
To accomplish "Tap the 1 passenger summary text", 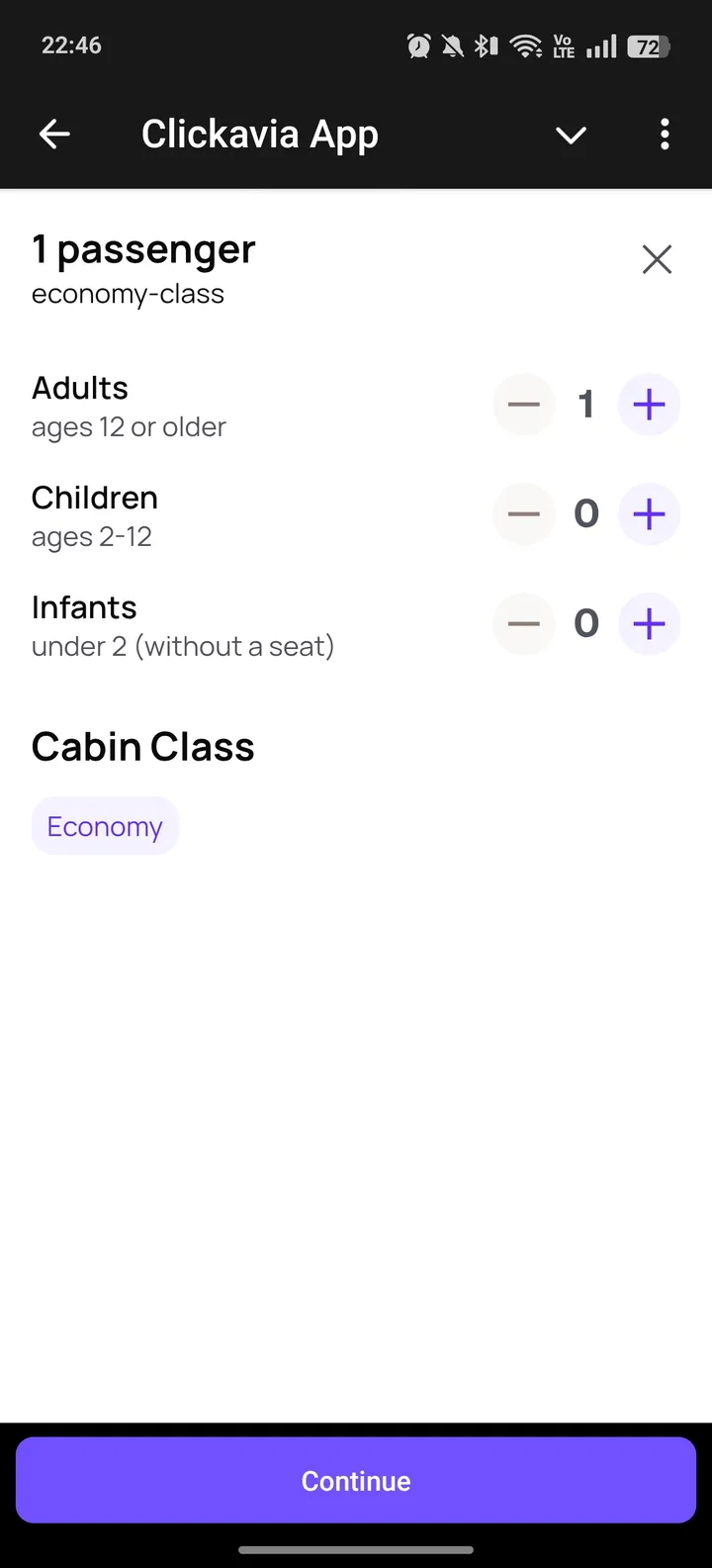I will [x=143, y=249].
